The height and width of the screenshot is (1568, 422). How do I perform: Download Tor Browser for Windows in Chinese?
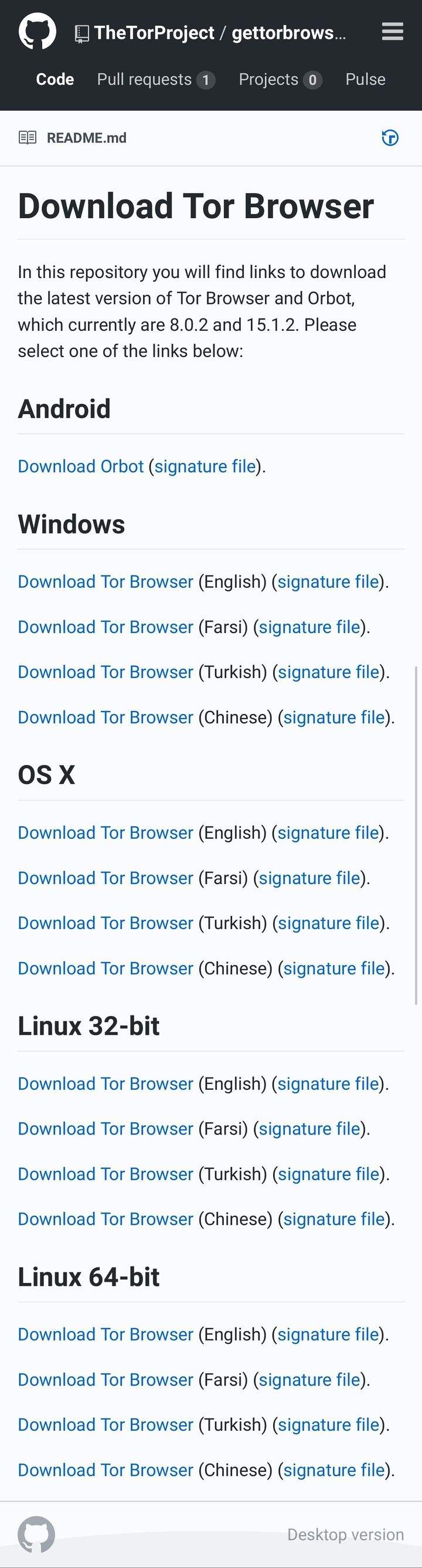click(105, 717)
